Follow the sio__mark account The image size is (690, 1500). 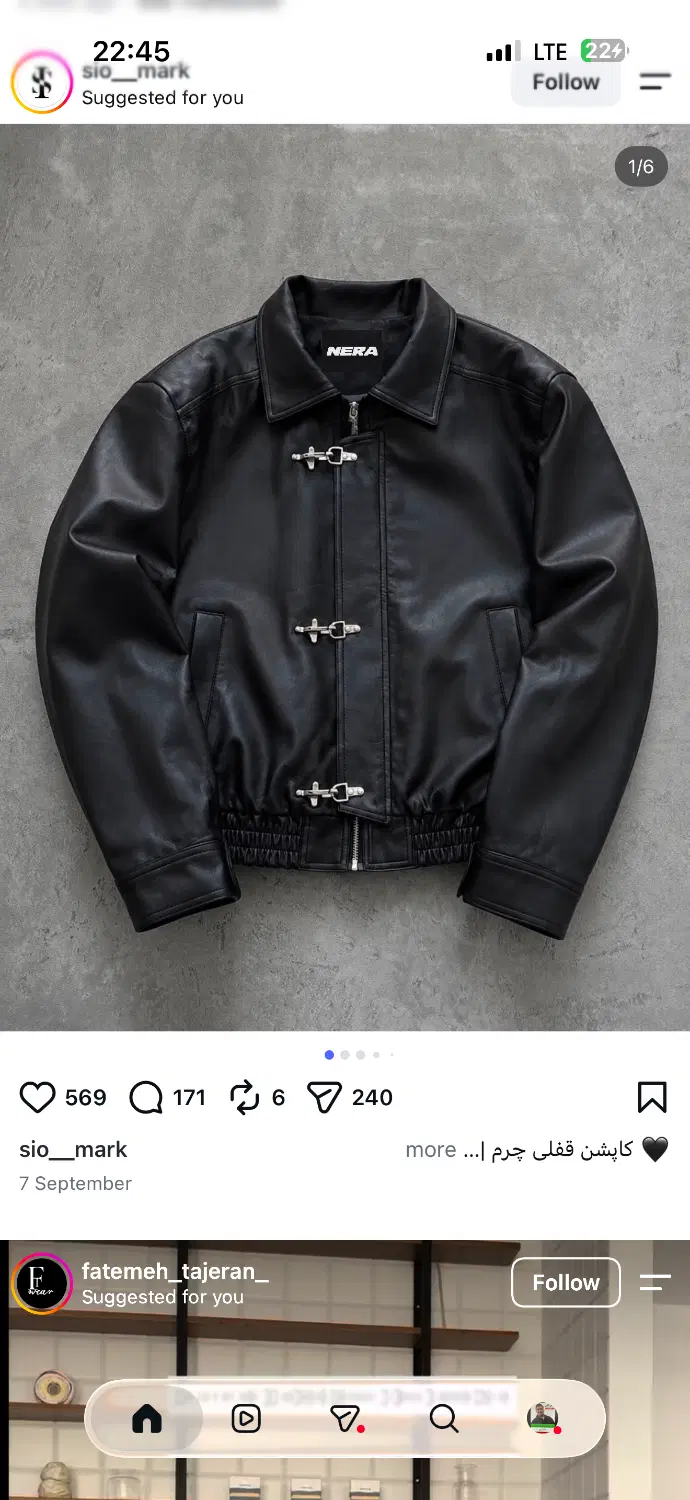[x=566, y=82]
